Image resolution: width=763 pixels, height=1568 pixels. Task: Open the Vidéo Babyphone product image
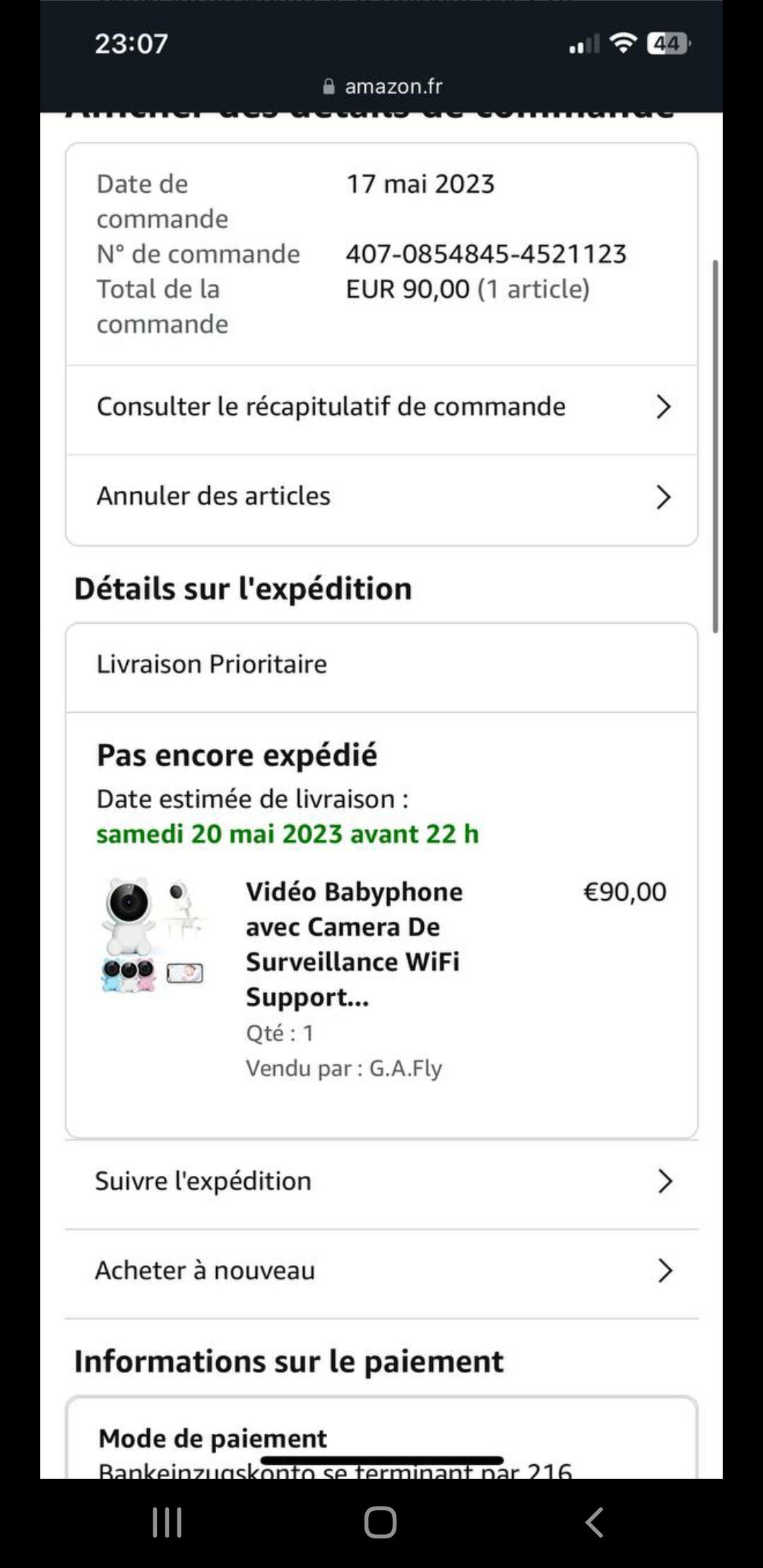coord(153,935)
